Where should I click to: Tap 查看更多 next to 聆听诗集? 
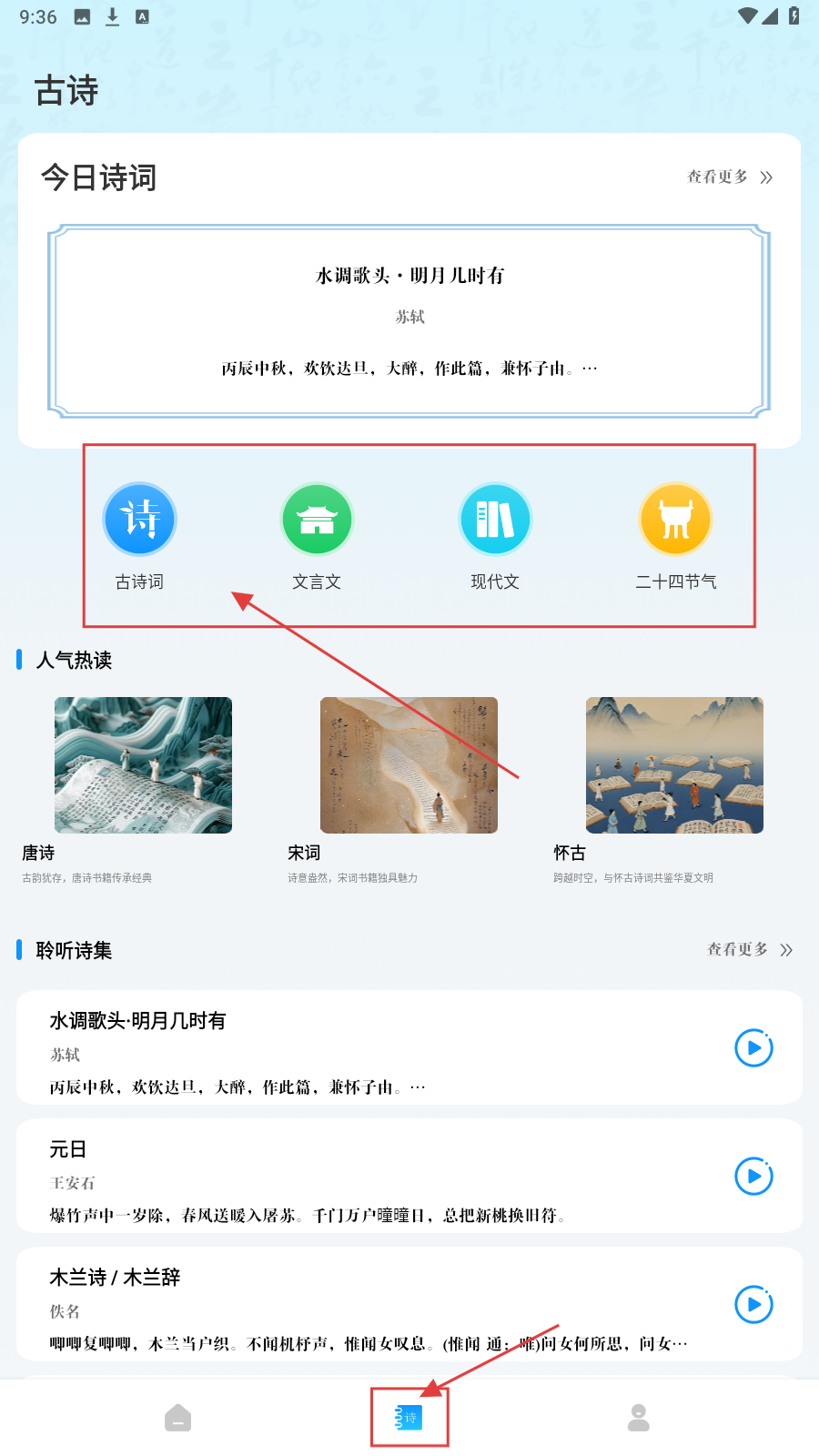750,950
